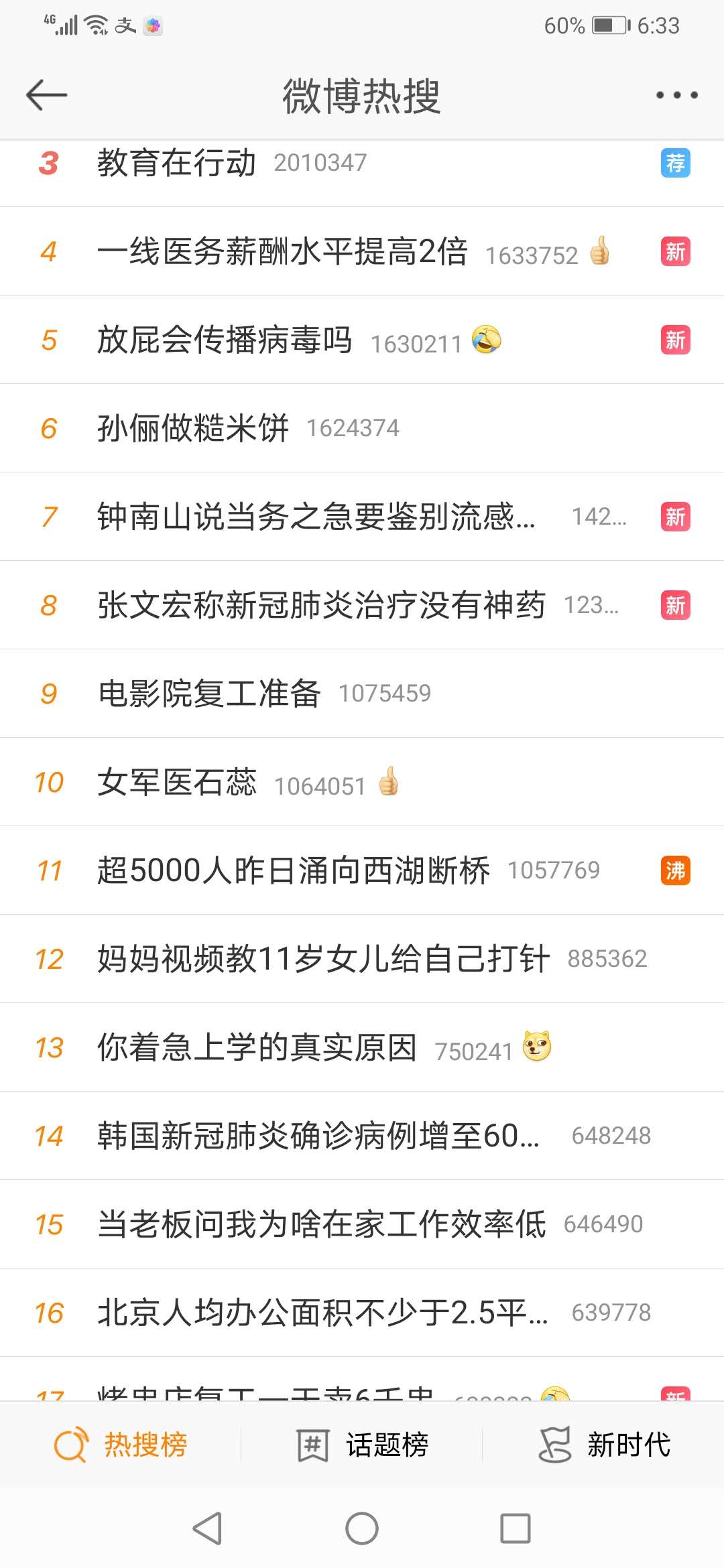Tap 韩国新冠肺炎确诊病例 row
This screenshot has height=1568, width=724.
[x=318, y=1136]
